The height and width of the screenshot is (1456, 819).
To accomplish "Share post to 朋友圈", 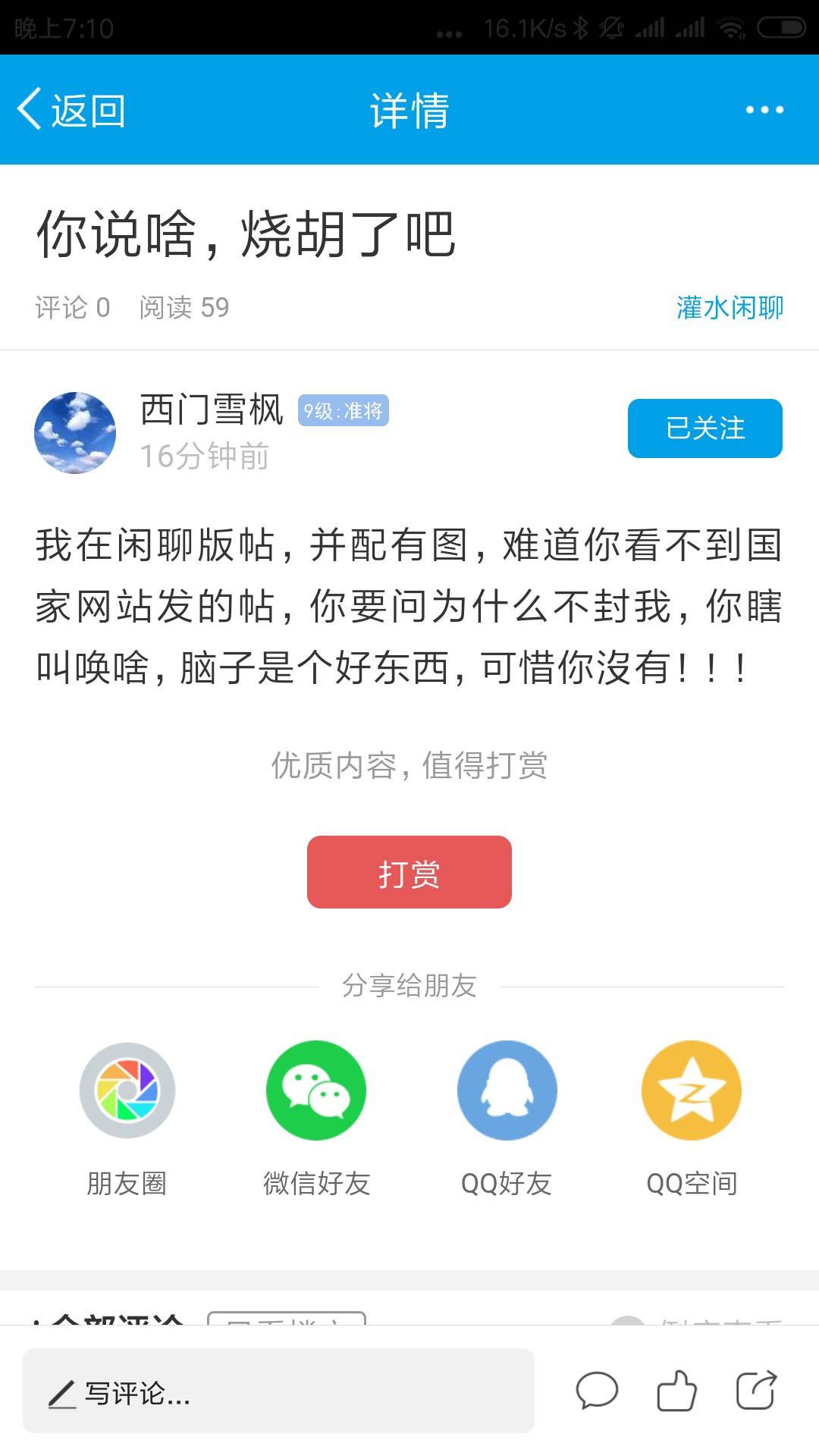I will (127, 1090).
